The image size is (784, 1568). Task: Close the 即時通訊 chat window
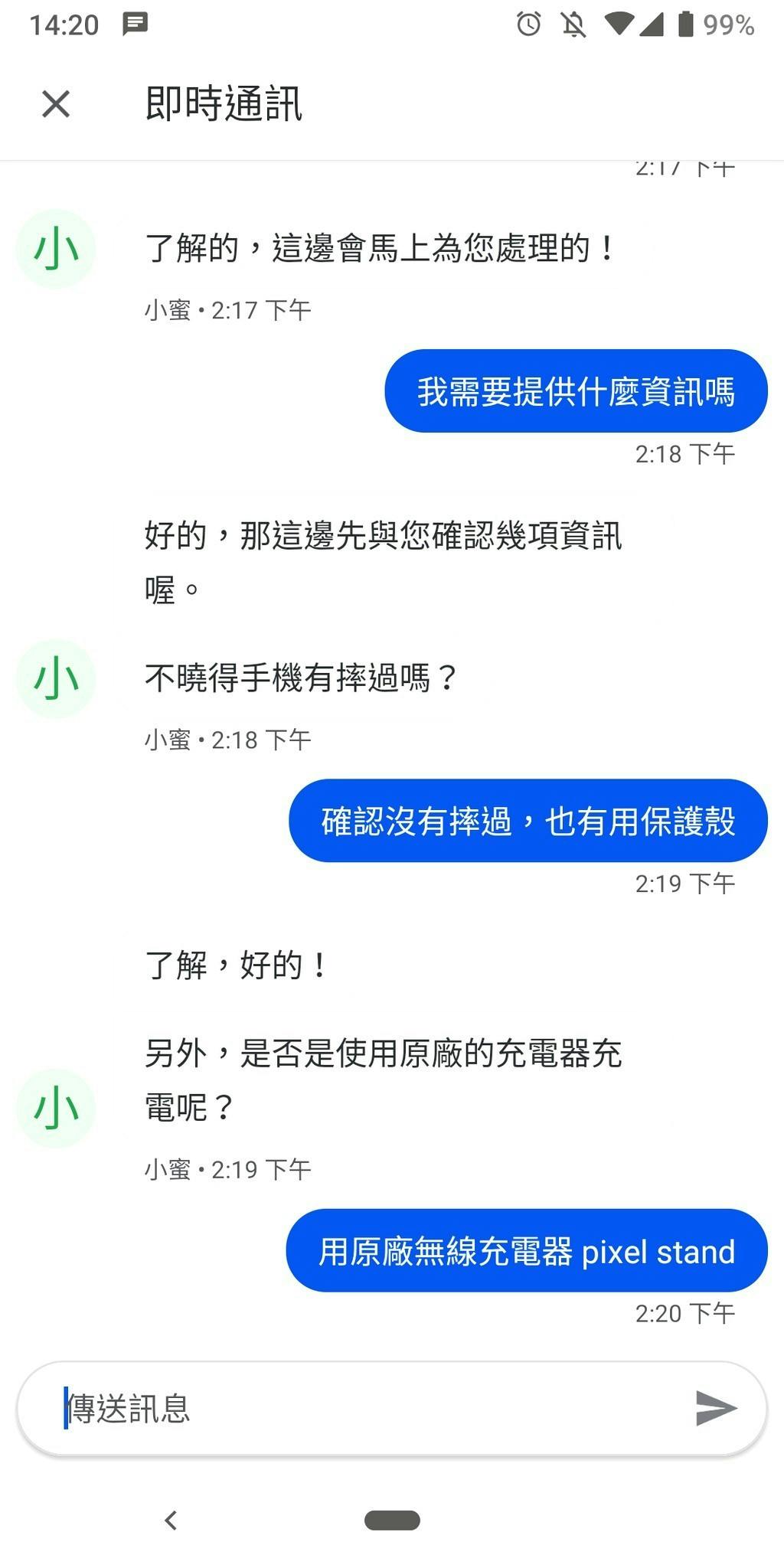pos(56,104)
